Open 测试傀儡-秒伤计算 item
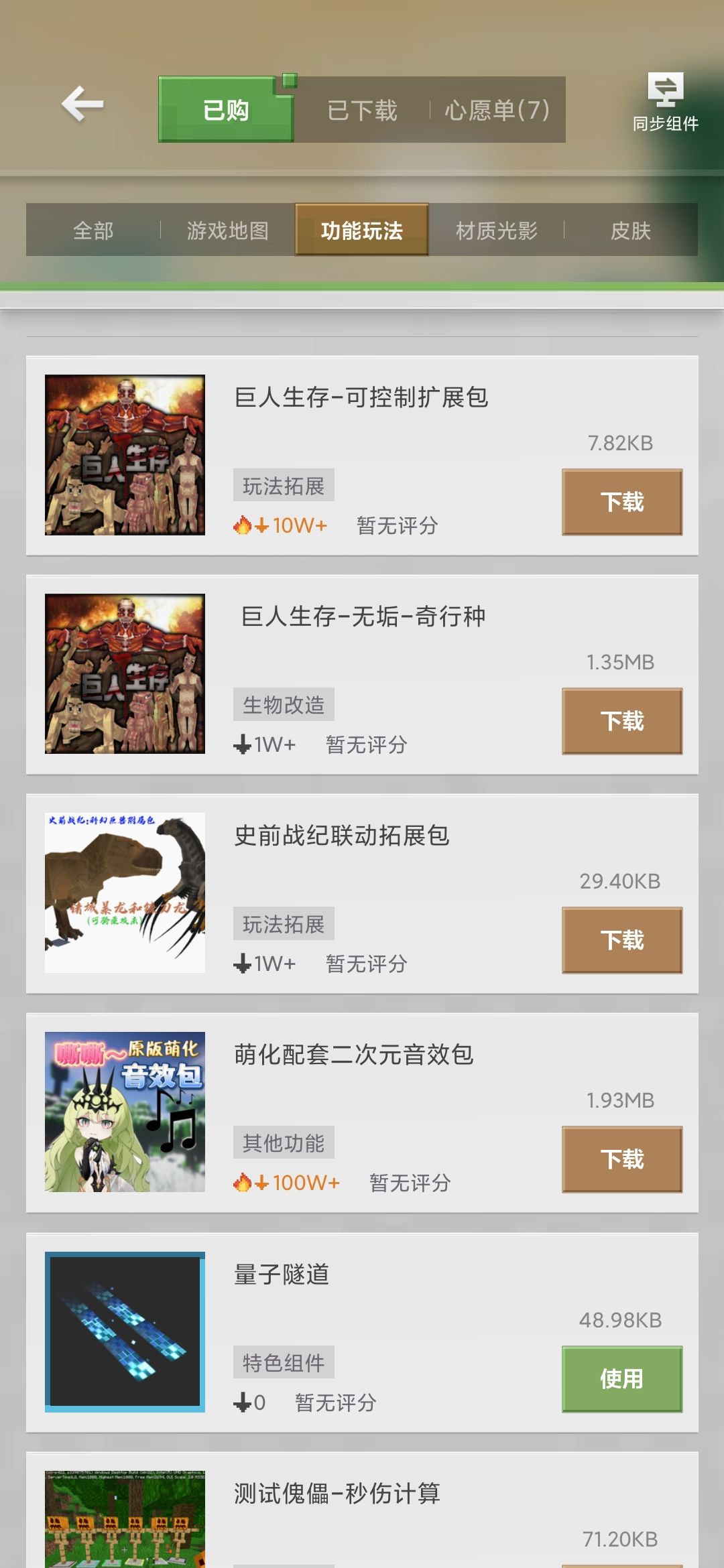Image resolution: width=724 pixels, height=1568 pixels. pos(337,1494)
